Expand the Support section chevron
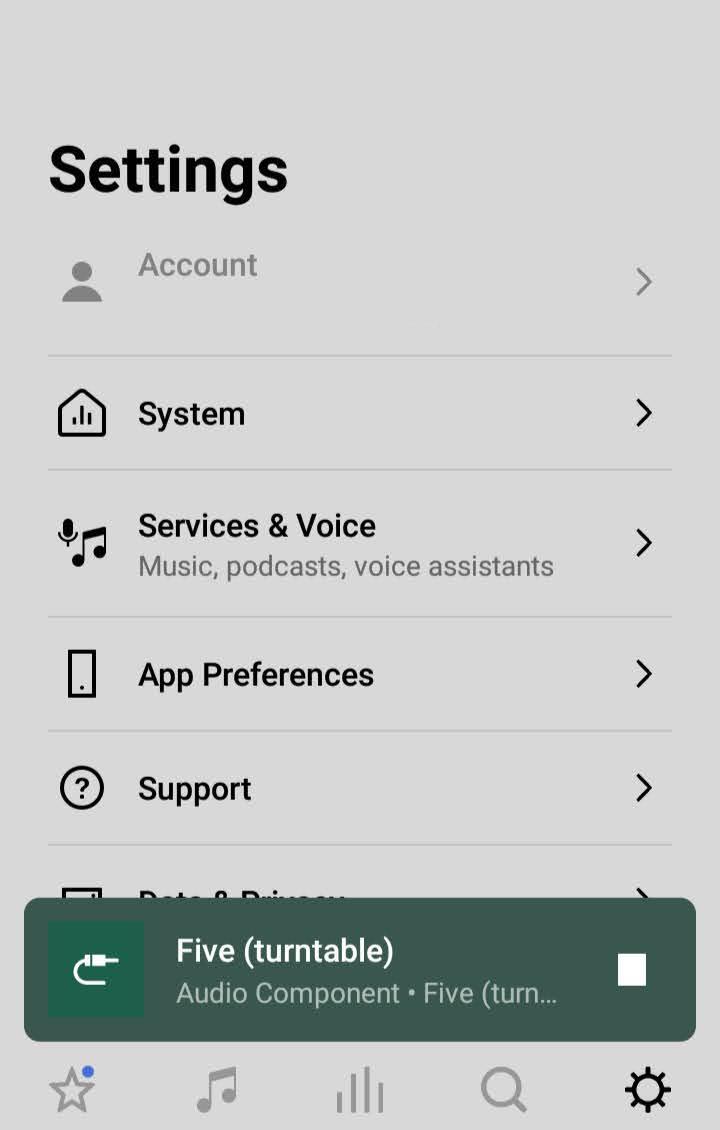 643,788
